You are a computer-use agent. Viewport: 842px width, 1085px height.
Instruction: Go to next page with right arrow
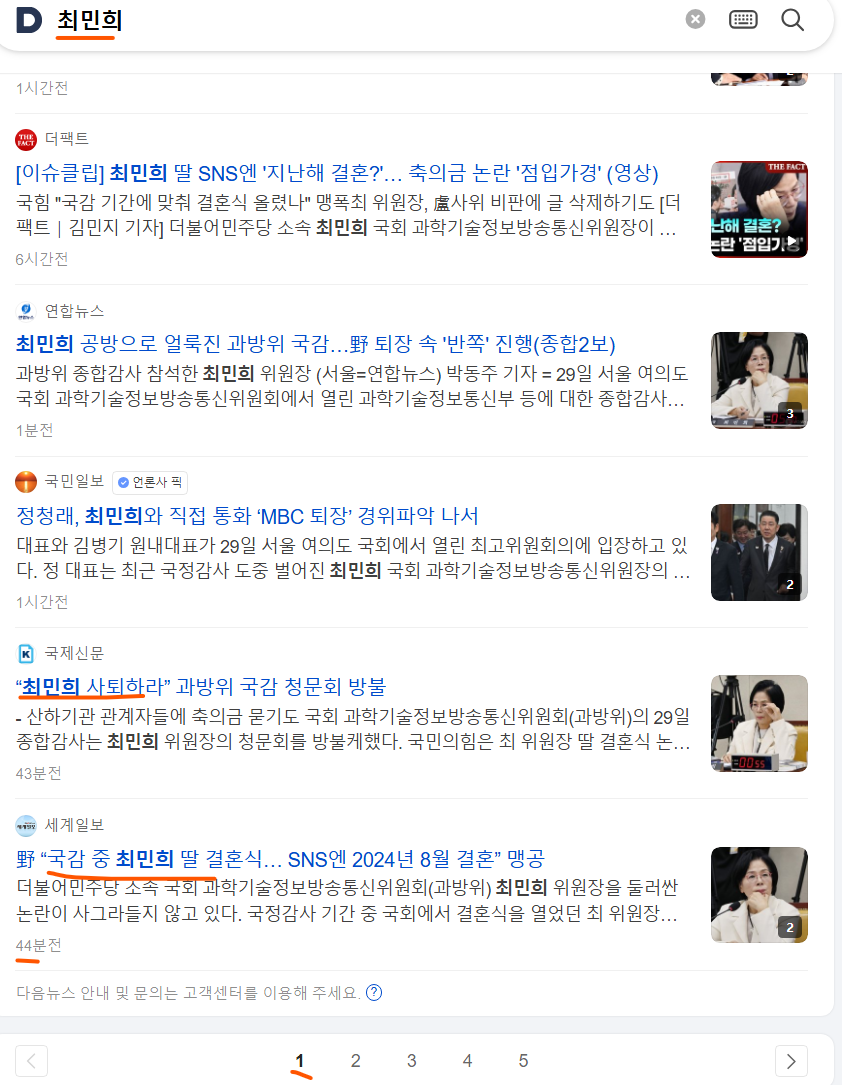[x=791, y=1061]
